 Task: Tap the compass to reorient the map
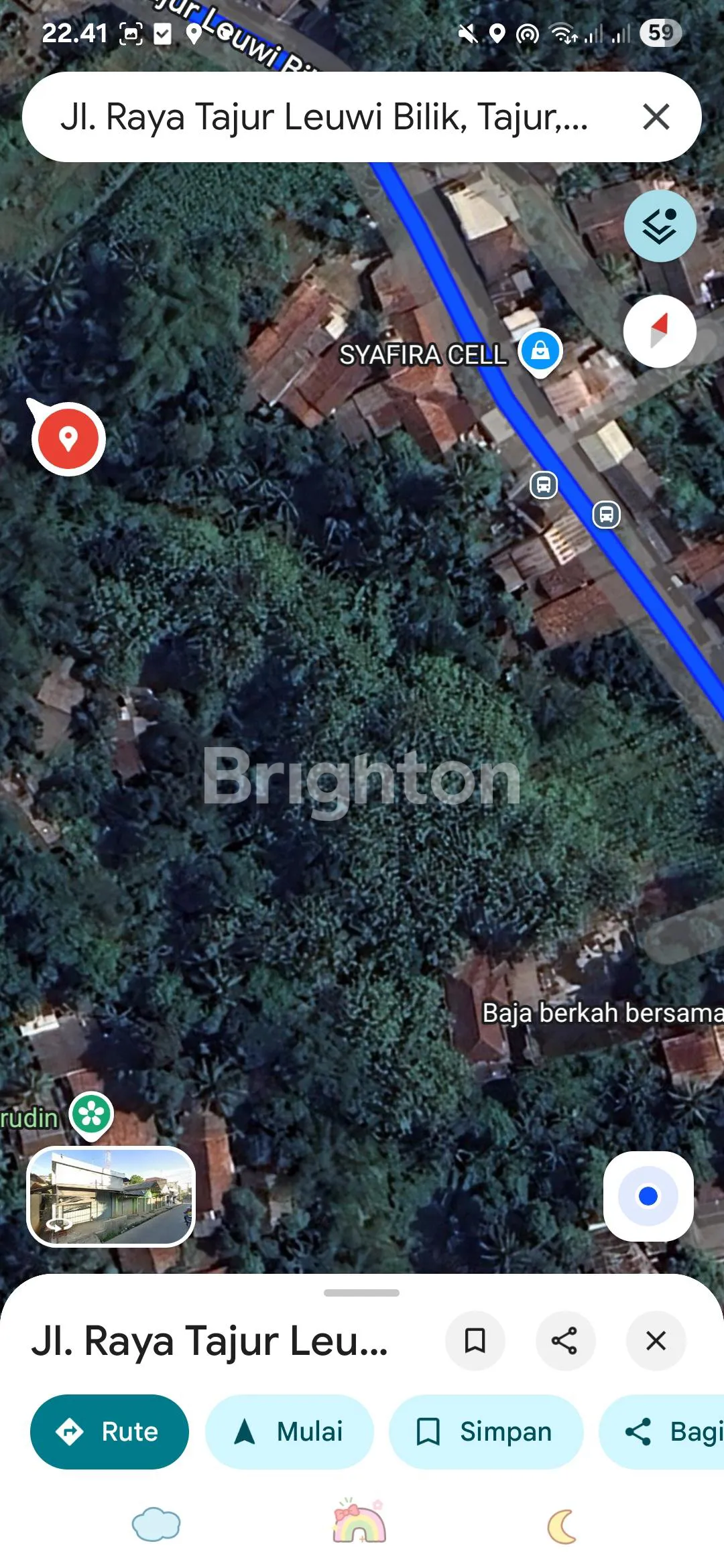660,331
